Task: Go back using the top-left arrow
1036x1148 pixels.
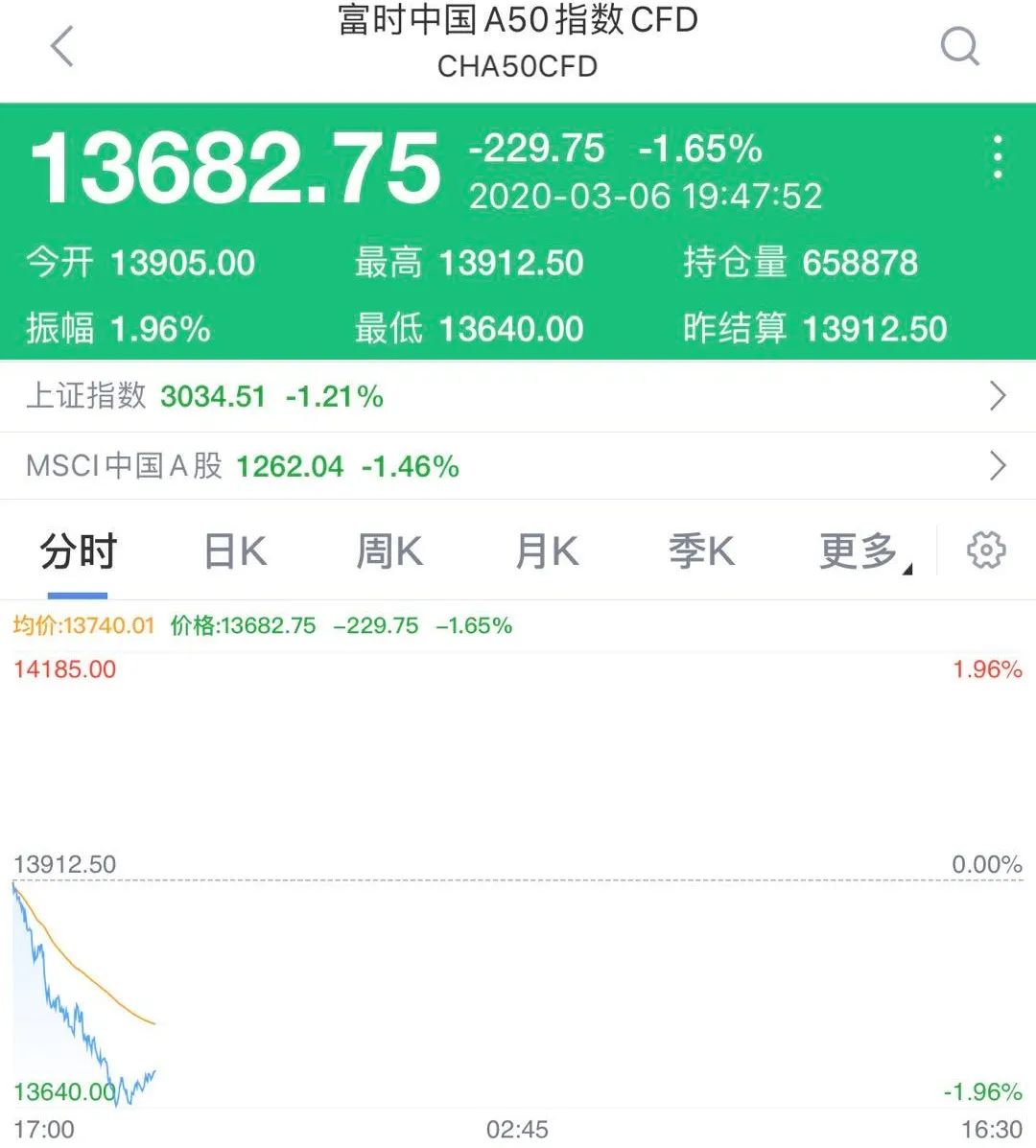Action: [62, 46]
